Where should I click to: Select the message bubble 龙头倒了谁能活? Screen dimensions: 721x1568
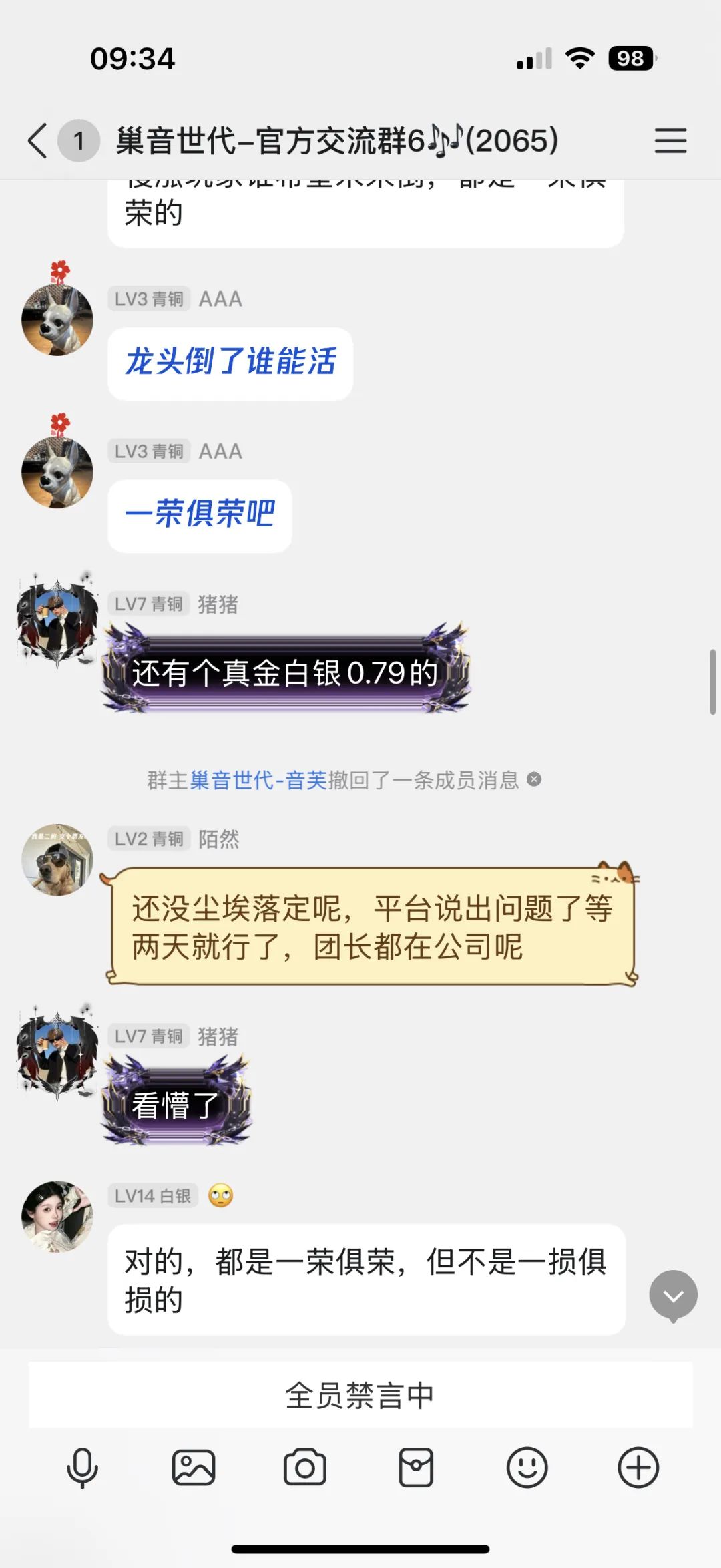230,363
